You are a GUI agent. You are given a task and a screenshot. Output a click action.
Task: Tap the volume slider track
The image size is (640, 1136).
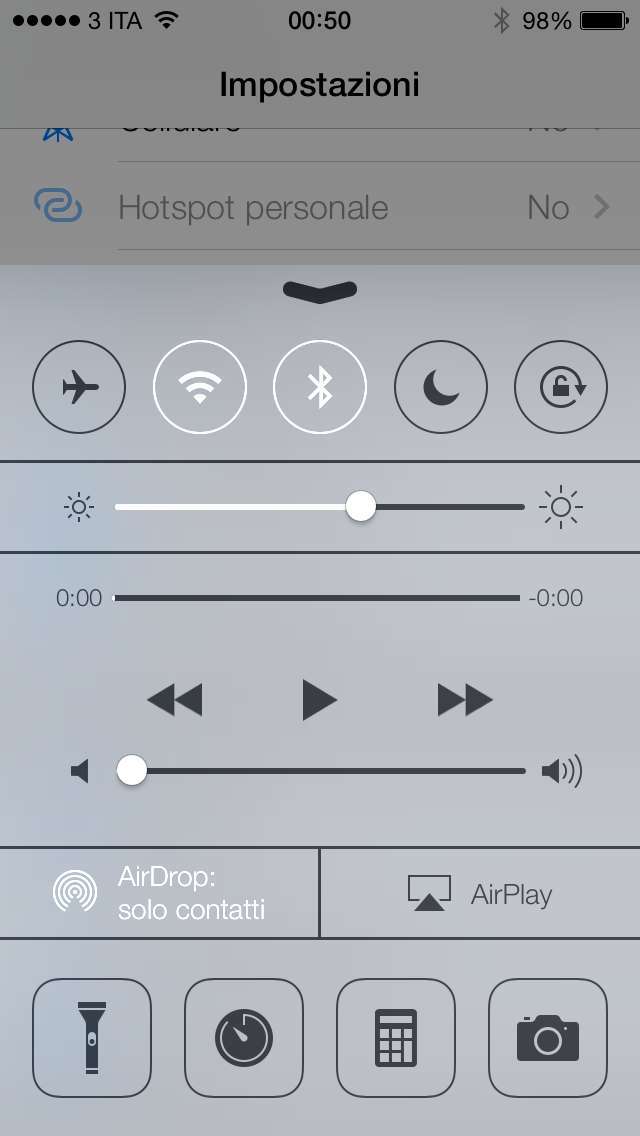[322, 771]
